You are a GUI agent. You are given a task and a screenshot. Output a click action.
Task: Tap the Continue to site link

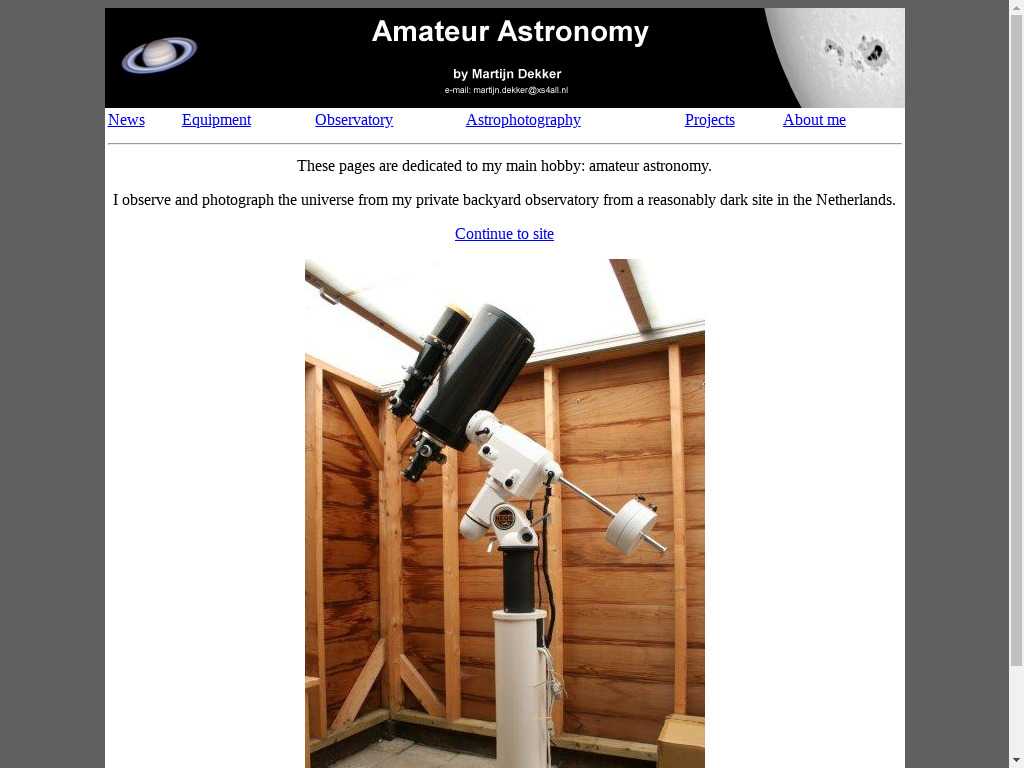pyautogui.click(x=504, y=234)
